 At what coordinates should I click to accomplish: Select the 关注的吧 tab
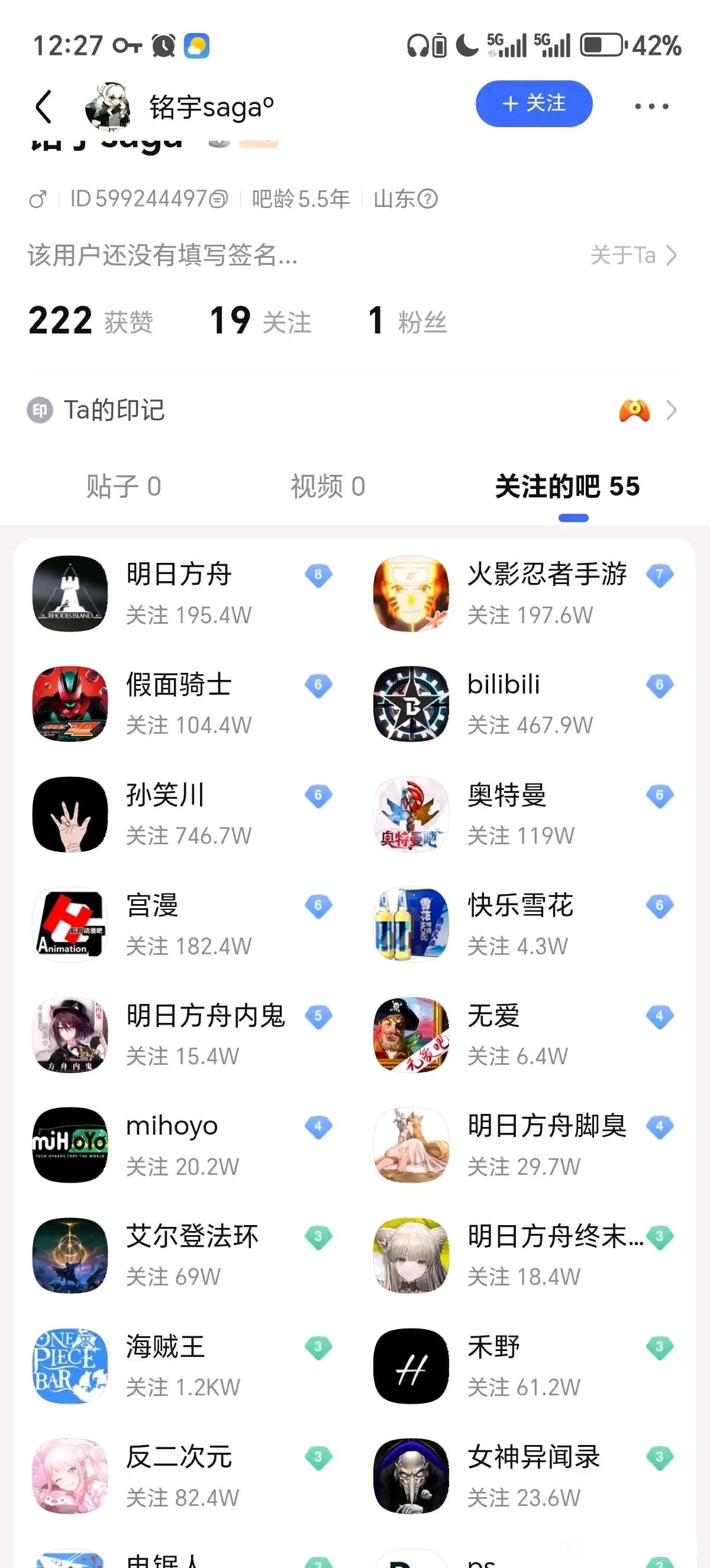pyautogui.click(x=567, y=487)
